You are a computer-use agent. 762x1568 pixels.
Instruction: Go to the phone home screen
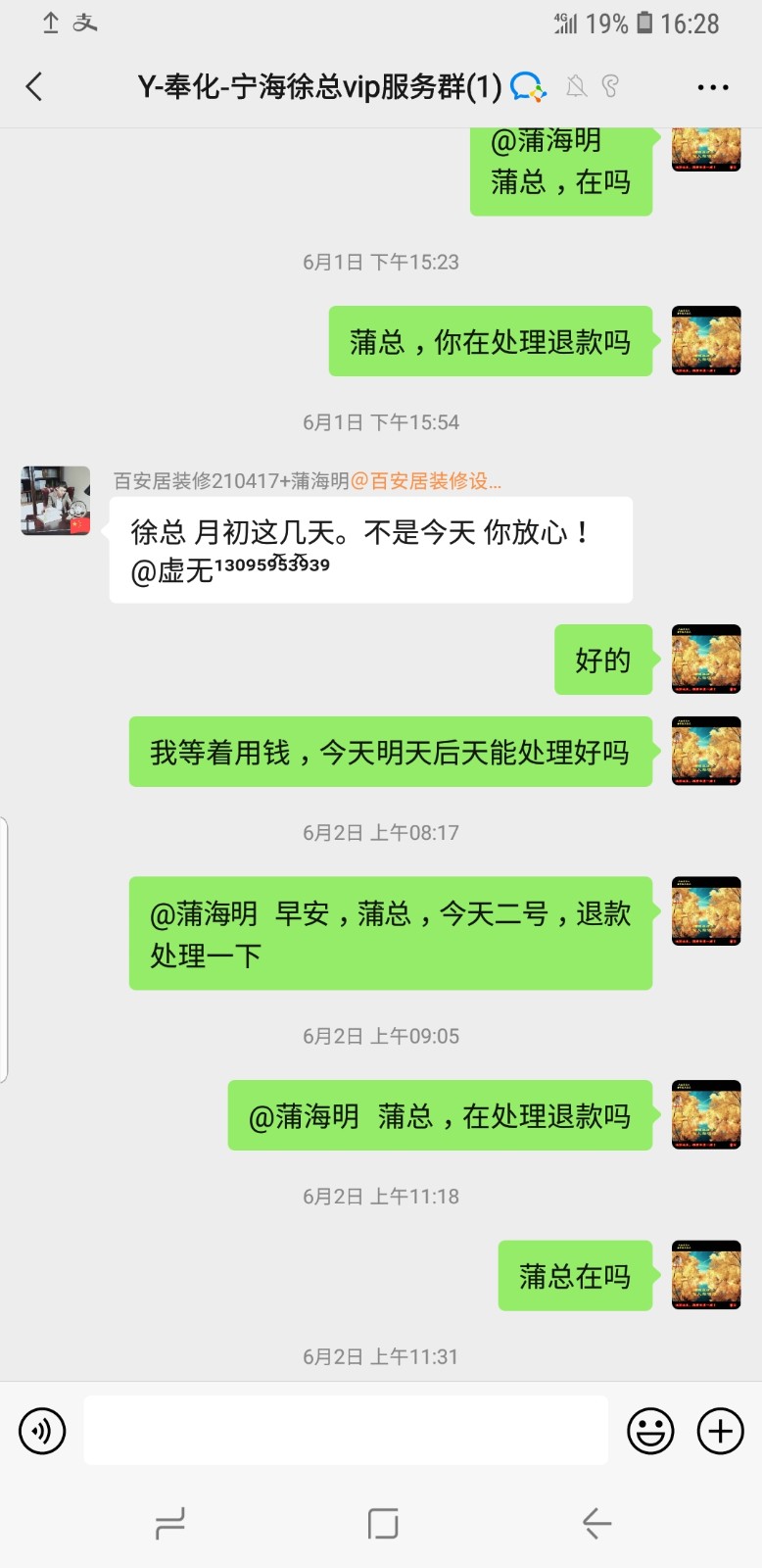click(x=382, y=1523)
